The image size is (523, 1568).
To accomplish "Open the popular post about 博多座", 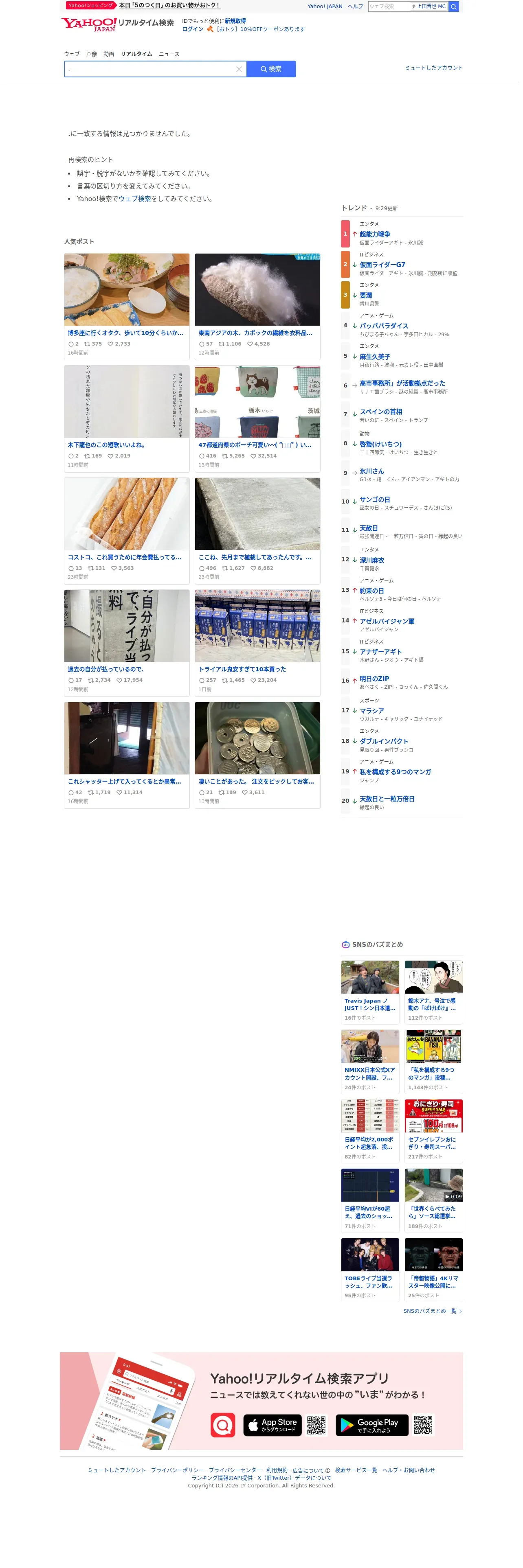I will pyautogui.click(x=126, y=335).
